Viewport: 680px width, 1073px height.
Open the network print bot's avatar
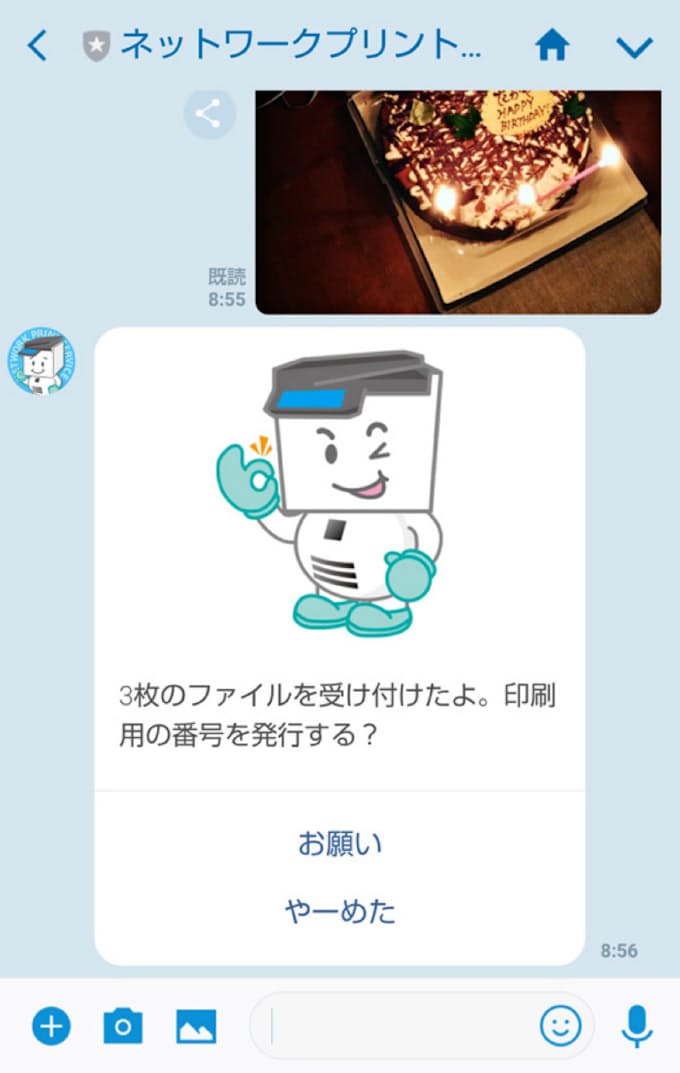click(42, 360)
